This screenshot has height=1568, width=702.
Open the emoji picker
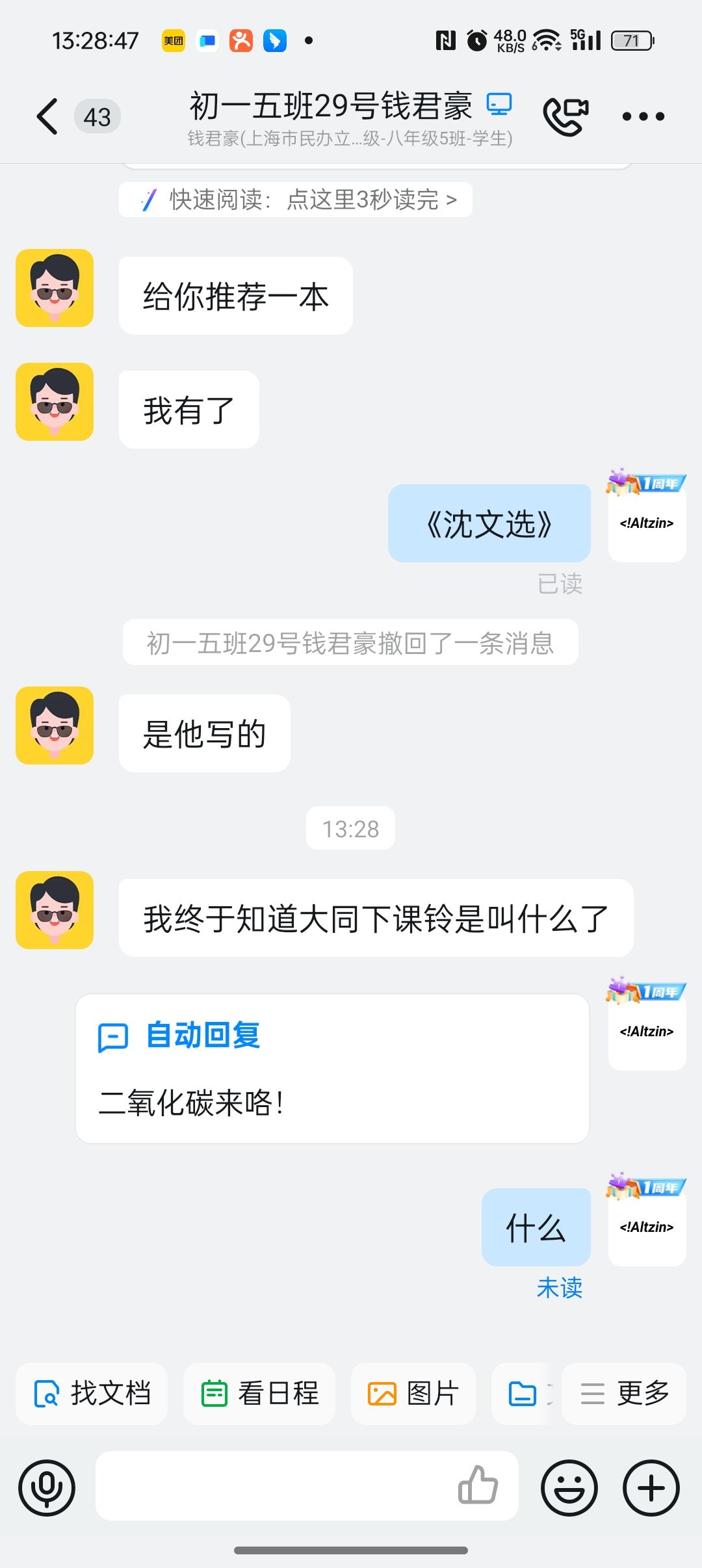click(x=569, y=1487)
